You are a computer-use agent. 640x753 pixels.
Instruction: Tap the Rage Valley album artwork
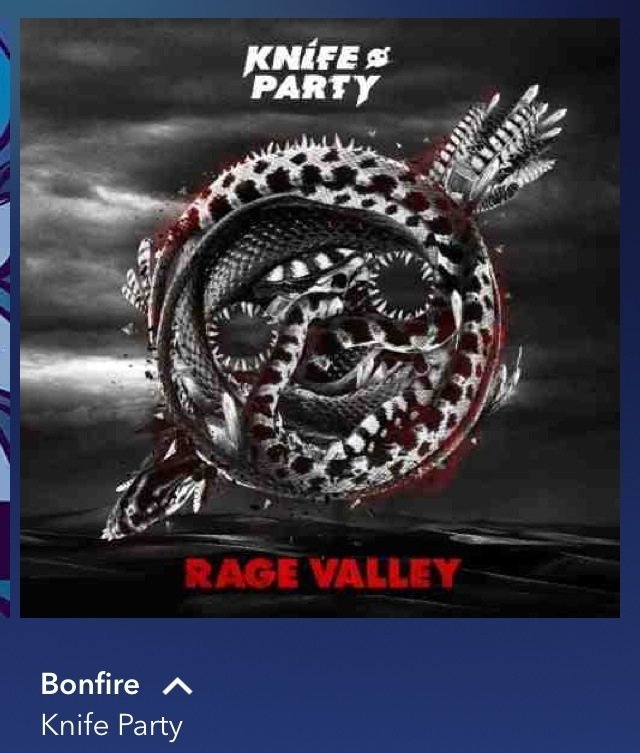point(320,318)
